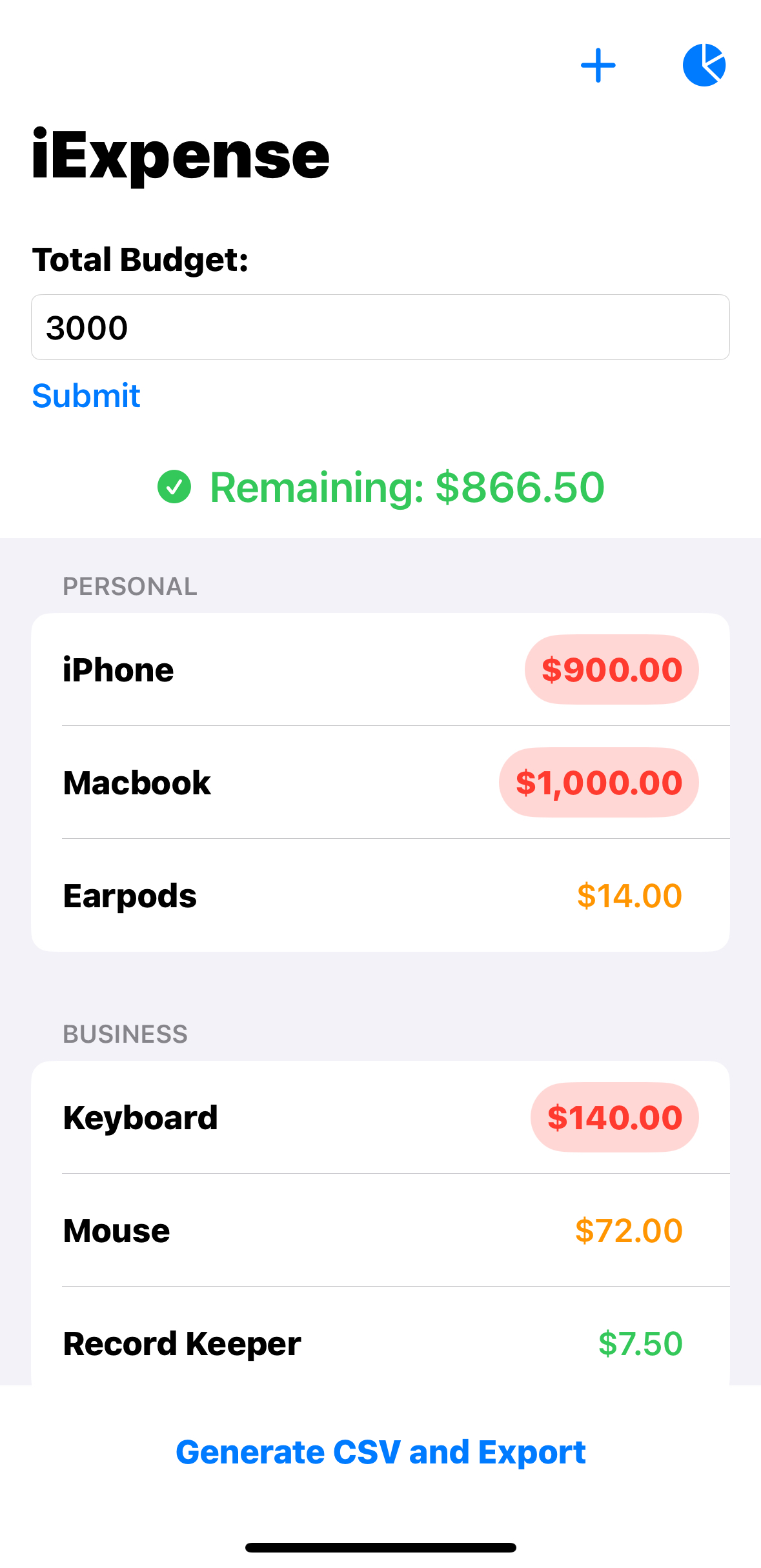The height and width of the screenshot is (1568, 761).
Task: Open the iPhone expense row
Action: [380, 670]
